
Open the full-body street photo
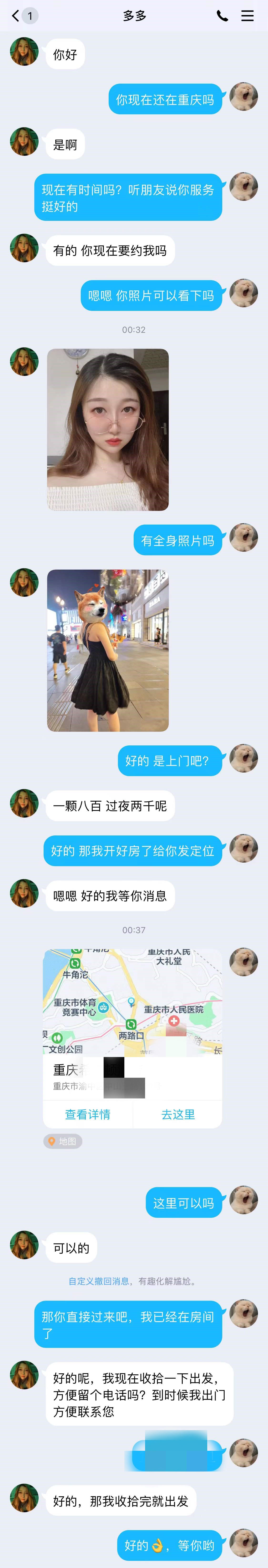(x=108, y=650)
